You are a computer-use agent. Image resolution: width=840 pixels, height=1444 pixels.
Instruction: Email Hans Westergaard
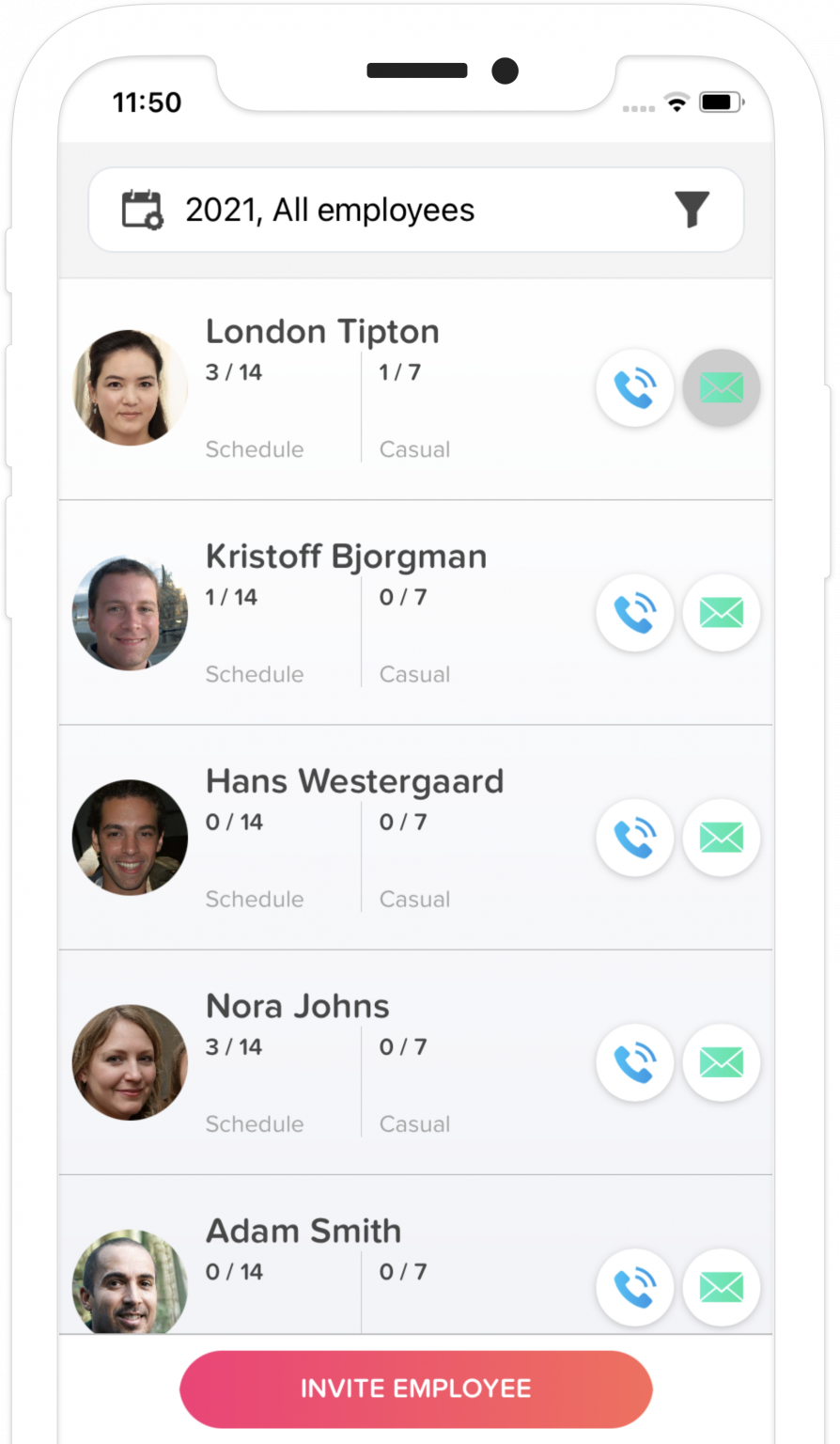(x=721, y=838)
